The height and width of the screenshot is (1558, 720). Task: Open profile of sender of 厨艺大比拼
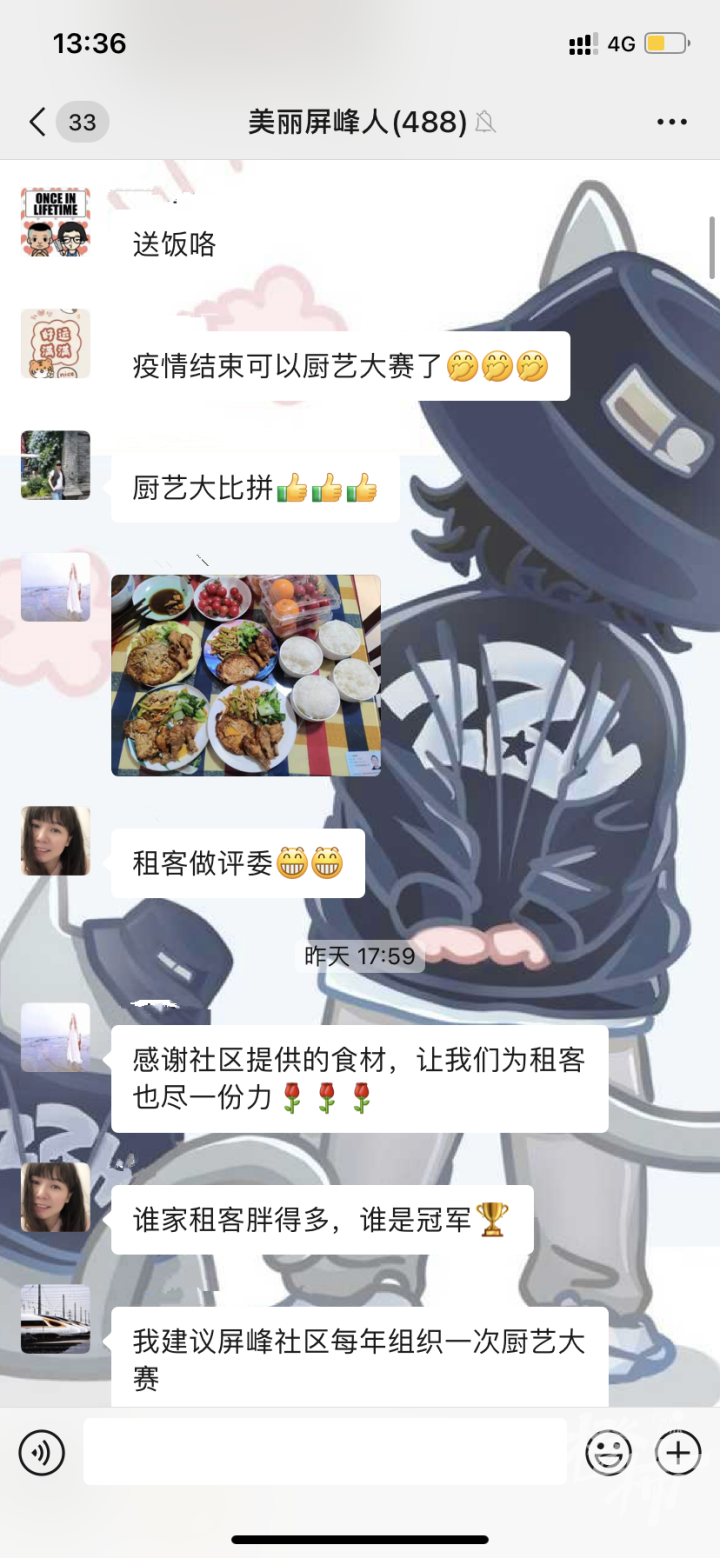(56, 465)
